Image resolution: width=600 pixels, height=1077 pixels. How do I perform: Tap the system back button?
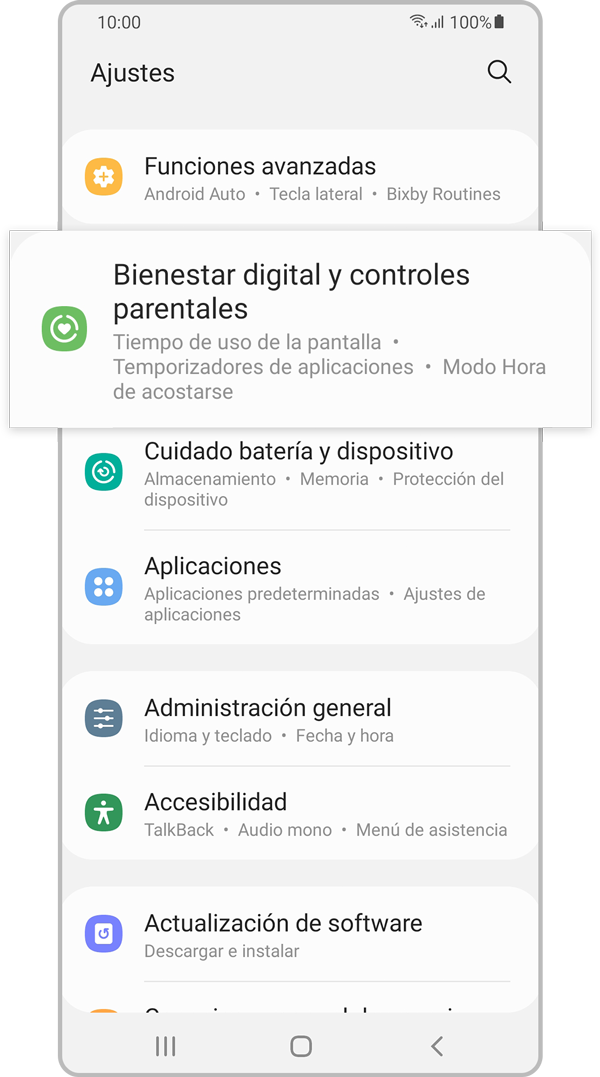click(x=436, y=1046)
